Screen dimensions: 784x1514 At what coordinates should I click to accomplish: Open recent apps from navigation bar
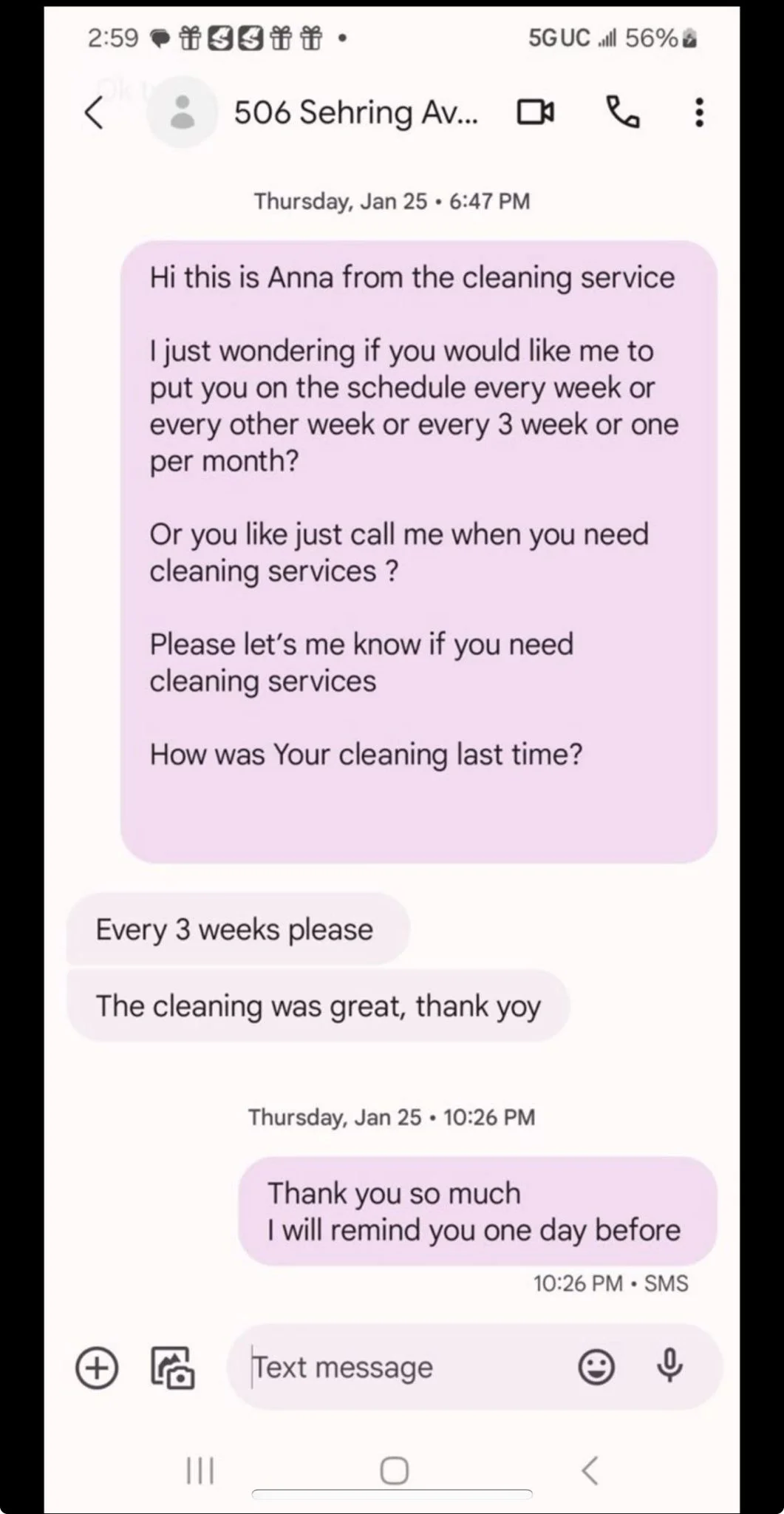(200, 1470)
